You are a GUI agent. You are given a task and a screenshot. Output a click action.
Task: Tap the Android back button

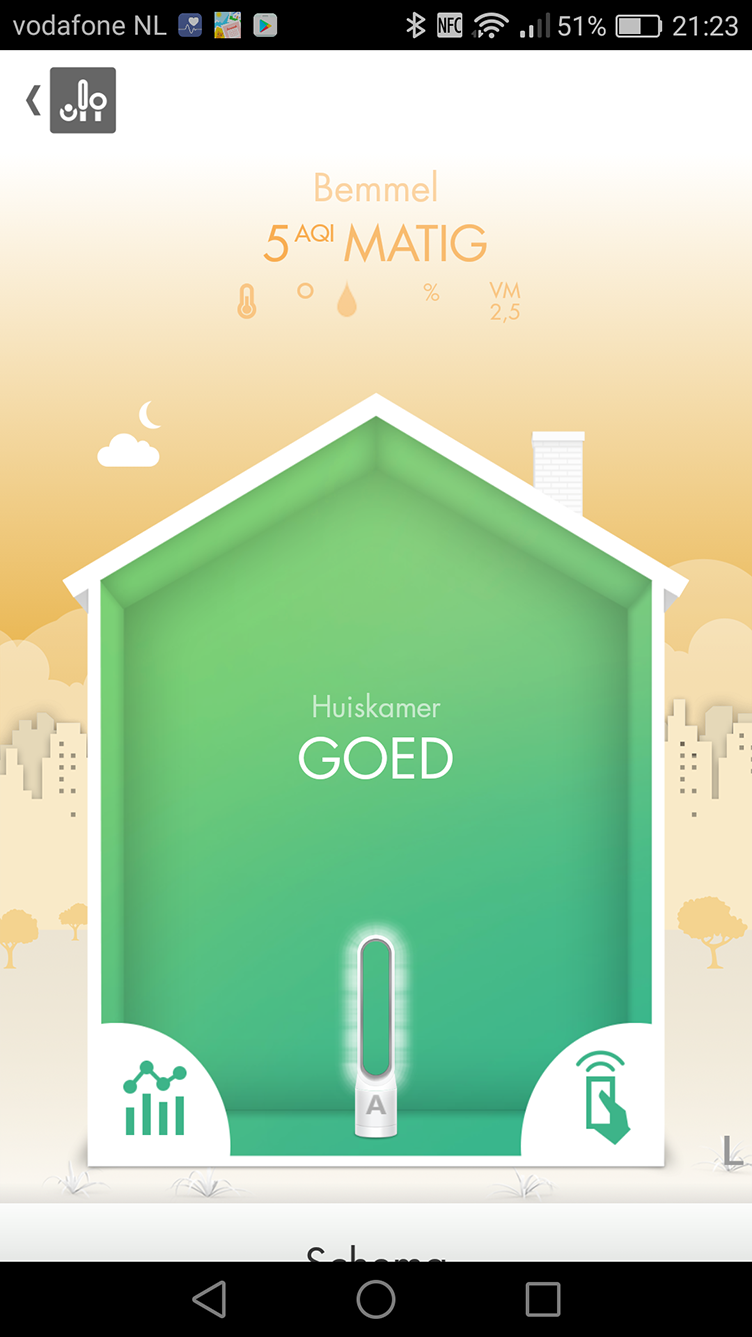209,1299
